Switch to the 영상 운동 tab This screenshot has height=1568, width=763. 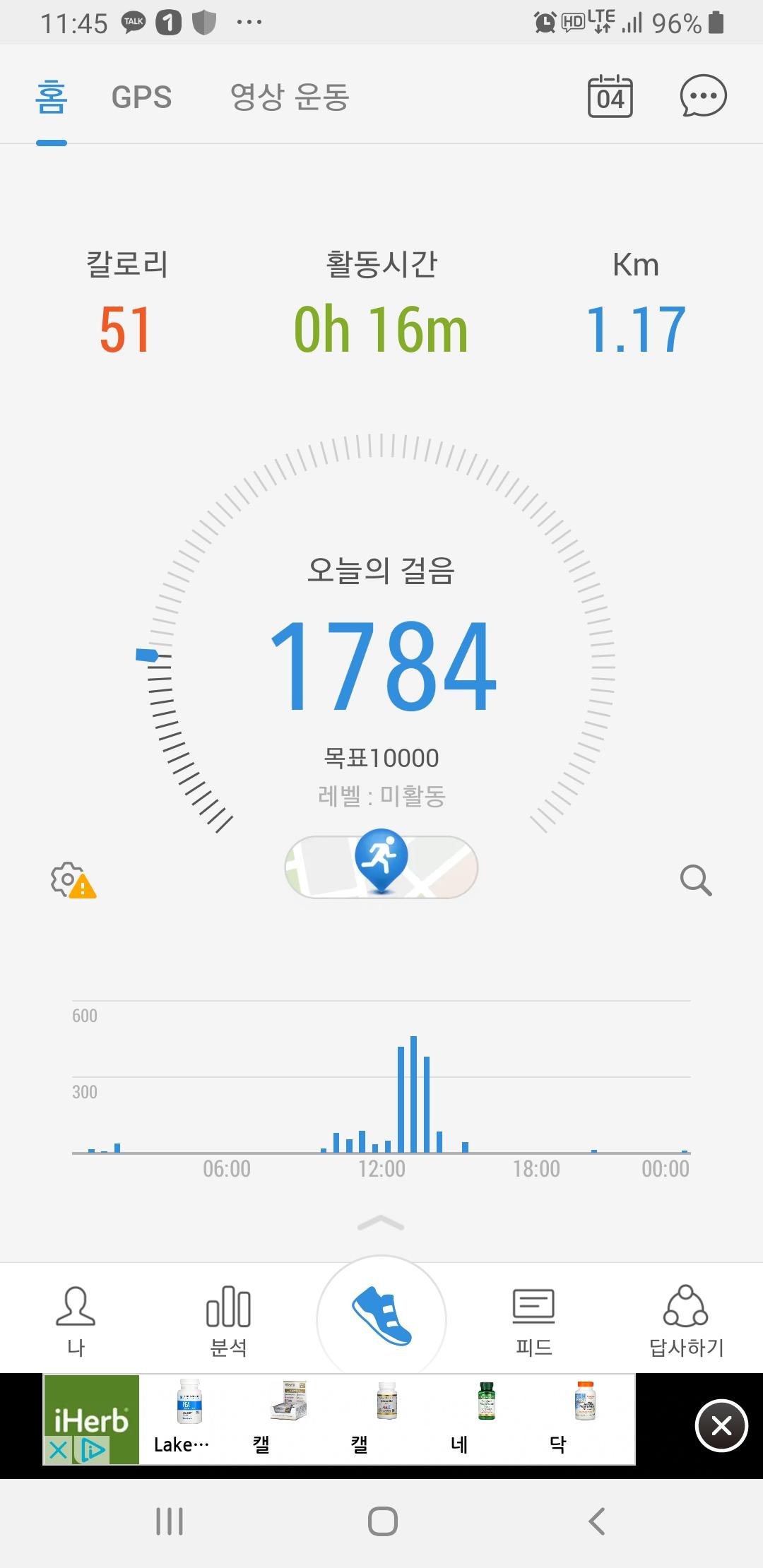(x=290, y=97)
